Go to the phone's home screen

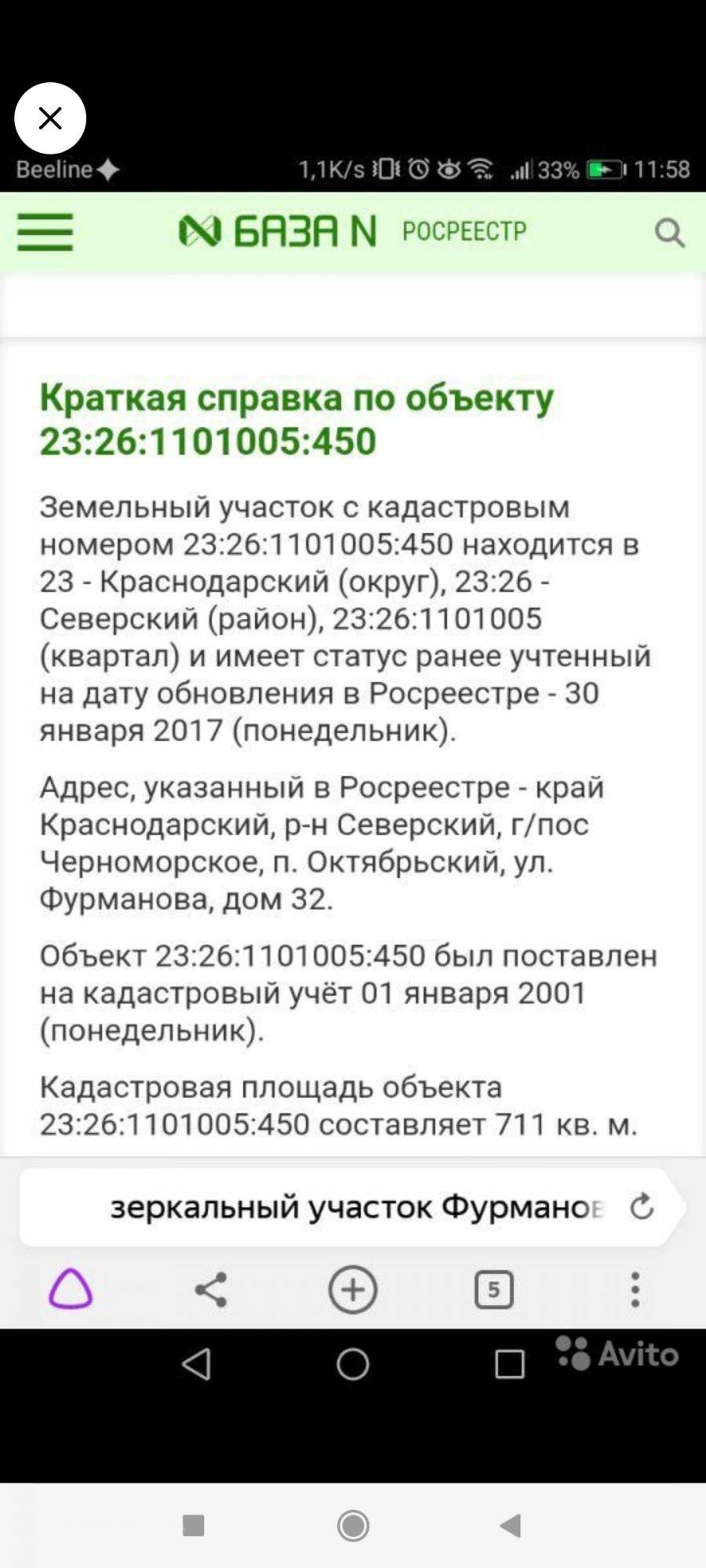pos(353,1525)
